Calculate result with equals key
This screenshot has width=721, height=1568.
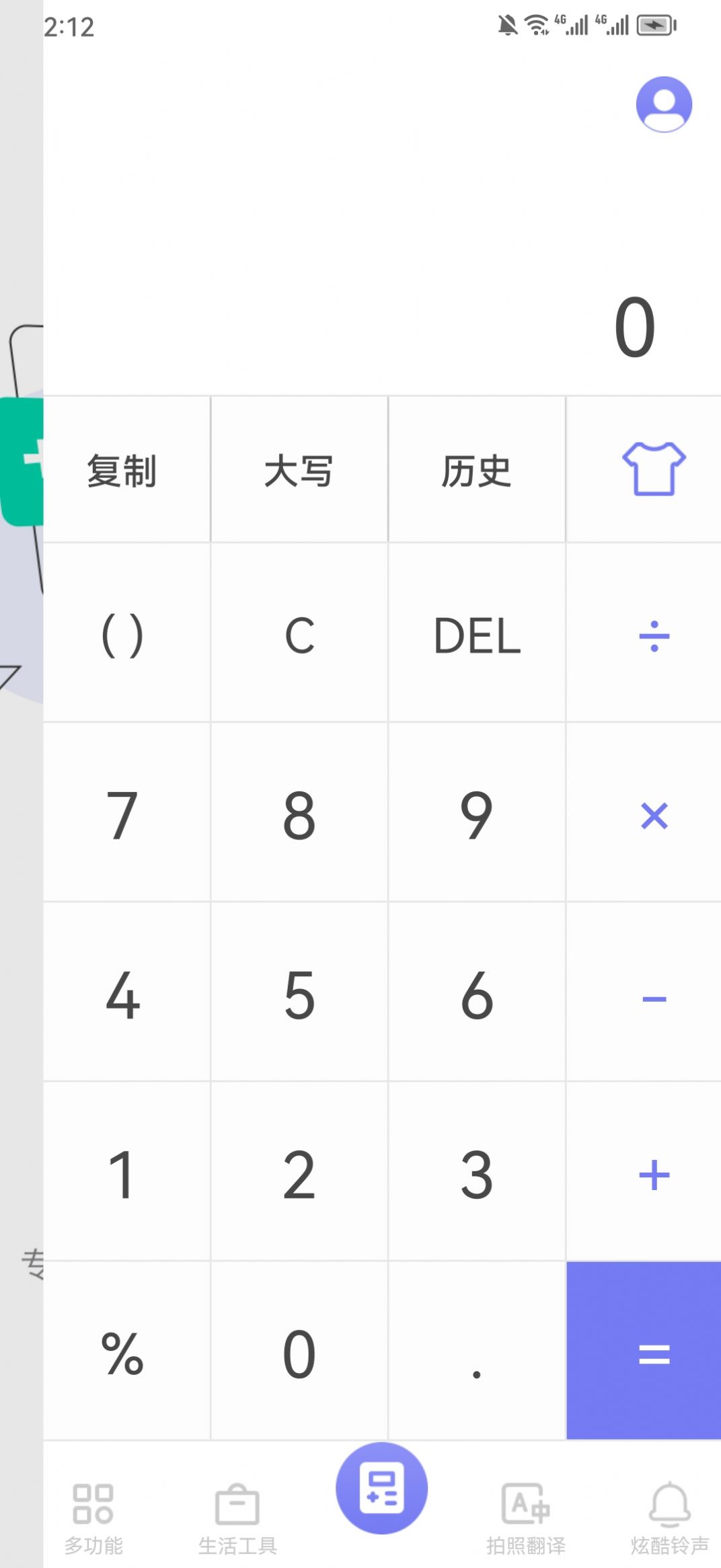pos(644,1351)
